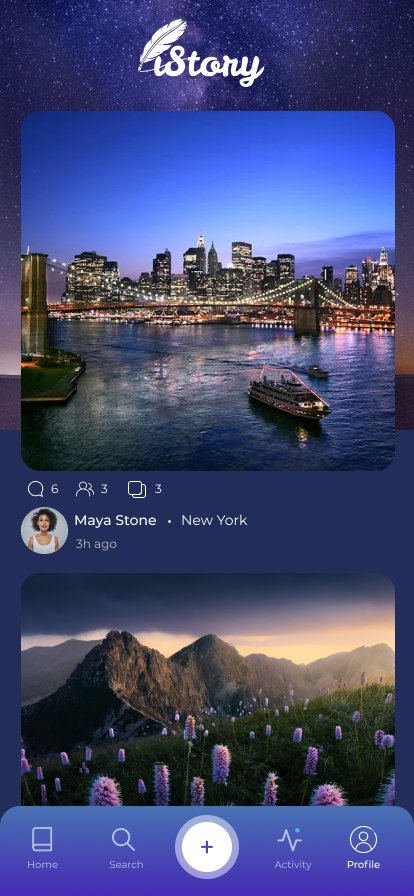Open the mountain flowers story
The width and height of the screenshot is (414, 896).
tap(208, 690)
